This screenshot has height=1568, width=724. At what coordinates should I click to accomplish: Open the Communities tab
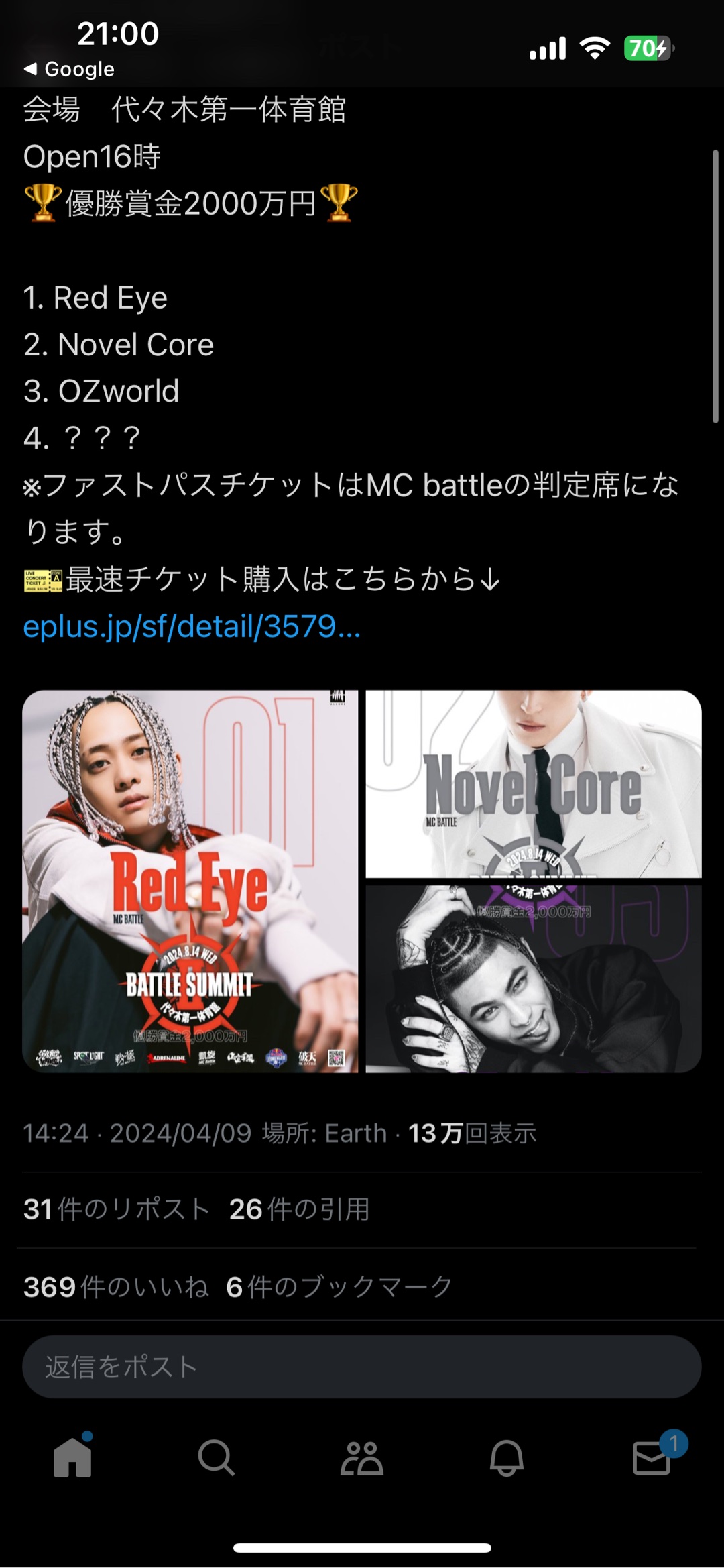[362, 1458]
